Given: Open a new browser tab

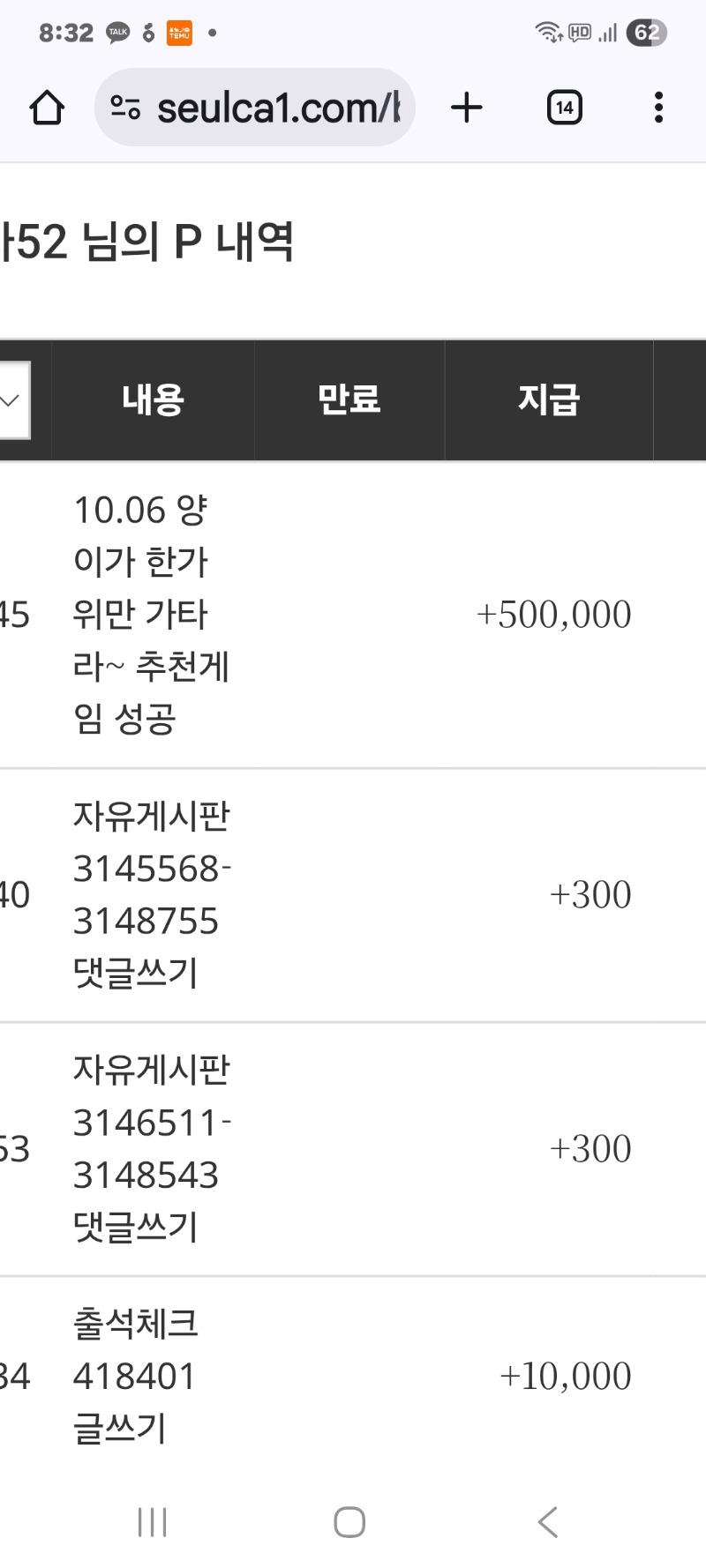Looking at the screenshot, I should coord(467,108).
